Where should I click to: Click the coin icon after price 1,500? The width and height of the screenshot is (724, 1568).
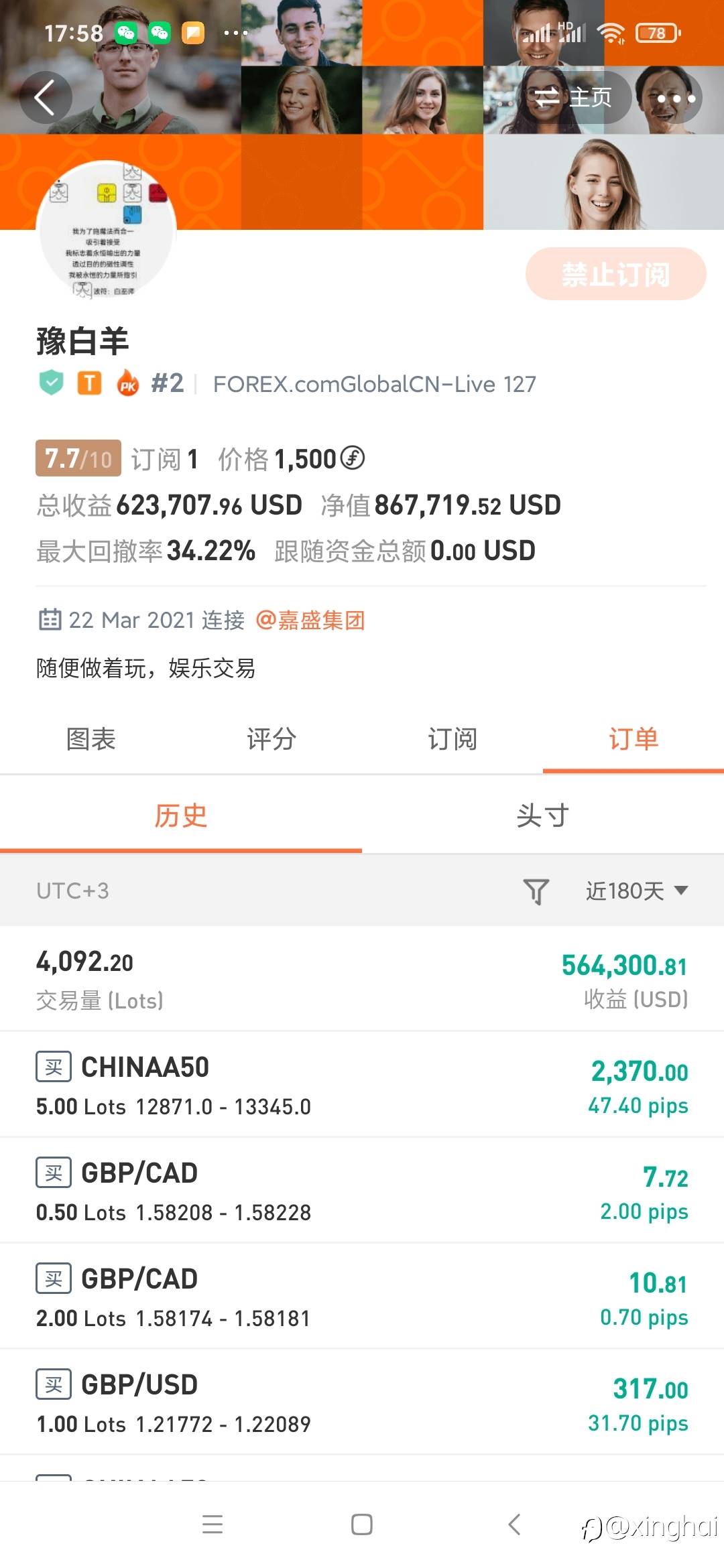pyautogui.click(x=353, y=458)
